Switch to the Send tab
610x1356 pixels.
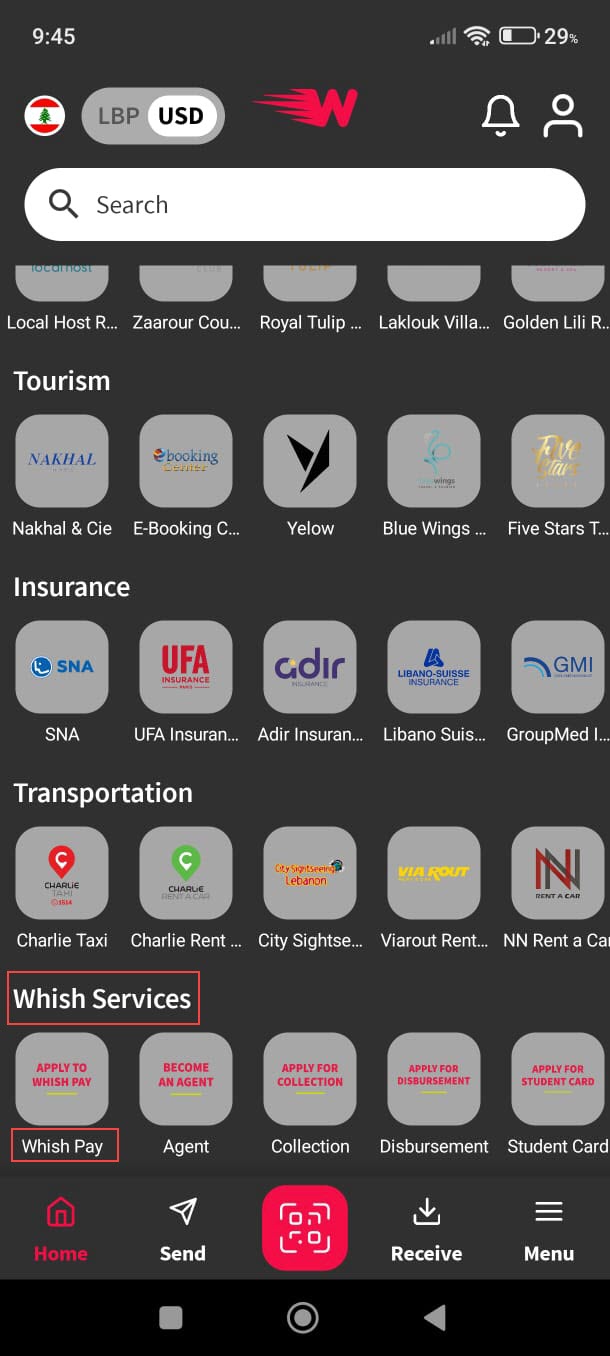pos(182,1230)
